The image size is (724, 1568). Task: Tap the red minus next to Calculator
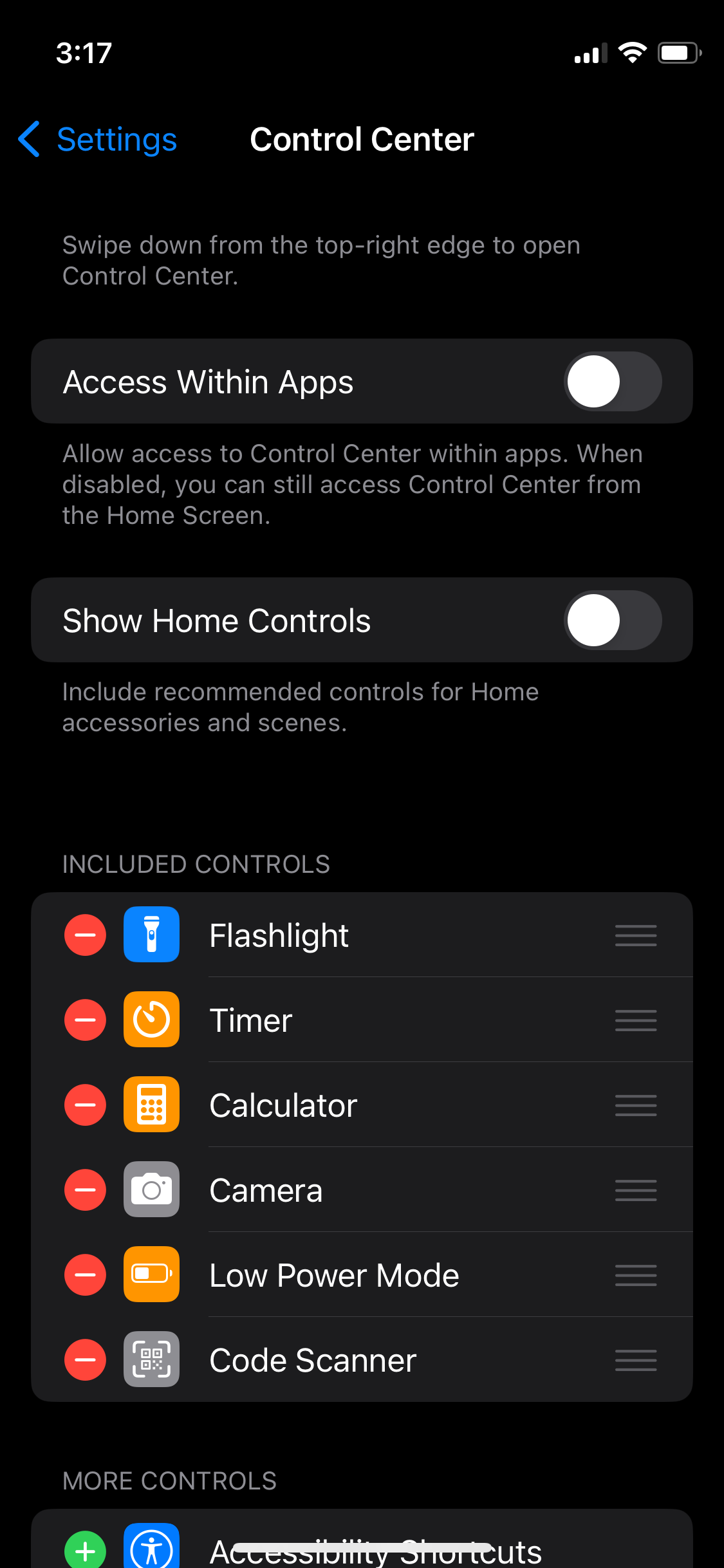tap(85, 1105)
